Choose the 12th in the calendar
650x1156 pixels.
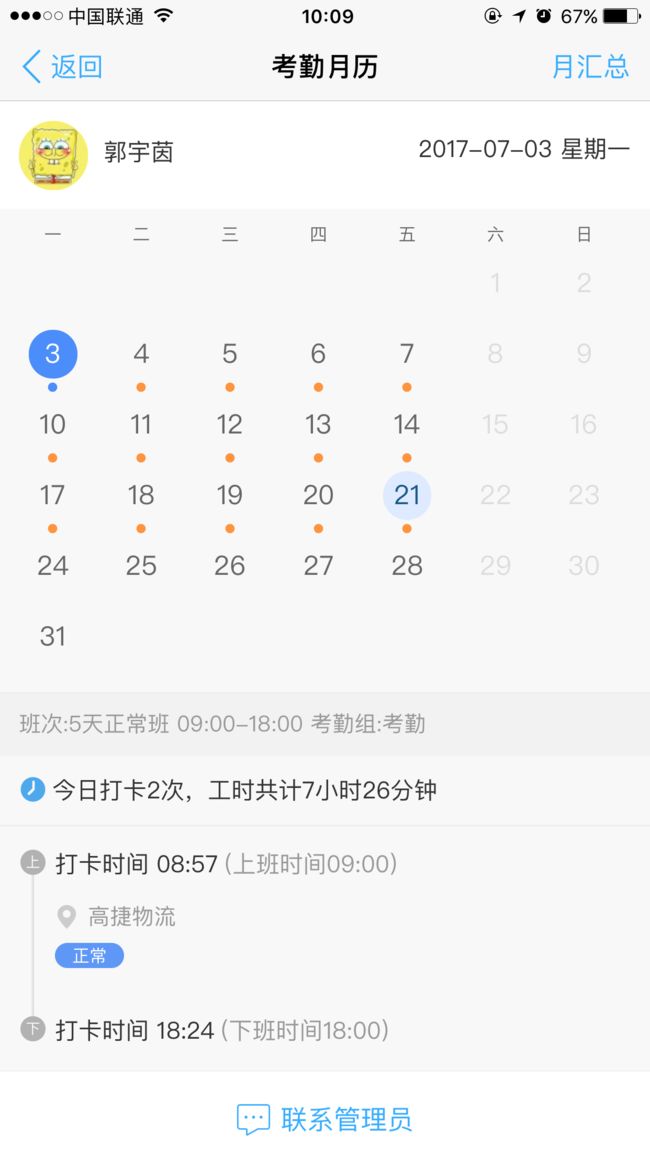(x=229, y=425)
